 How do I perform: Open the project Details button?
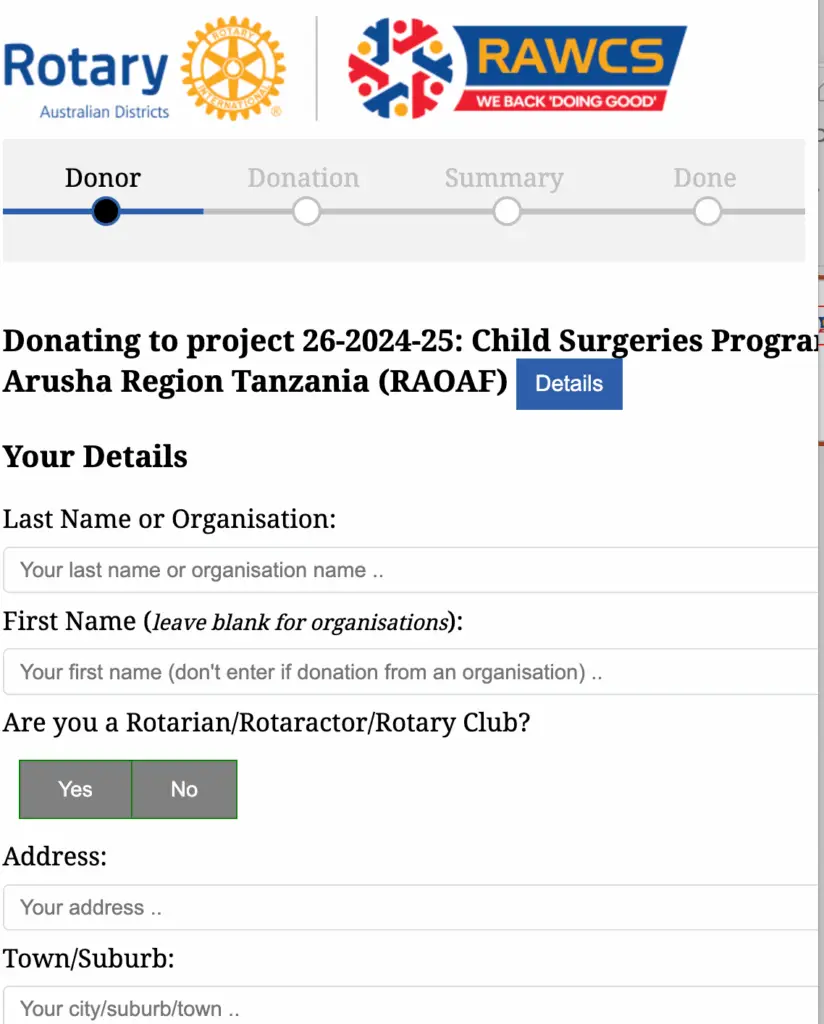(x=568, y=384)
